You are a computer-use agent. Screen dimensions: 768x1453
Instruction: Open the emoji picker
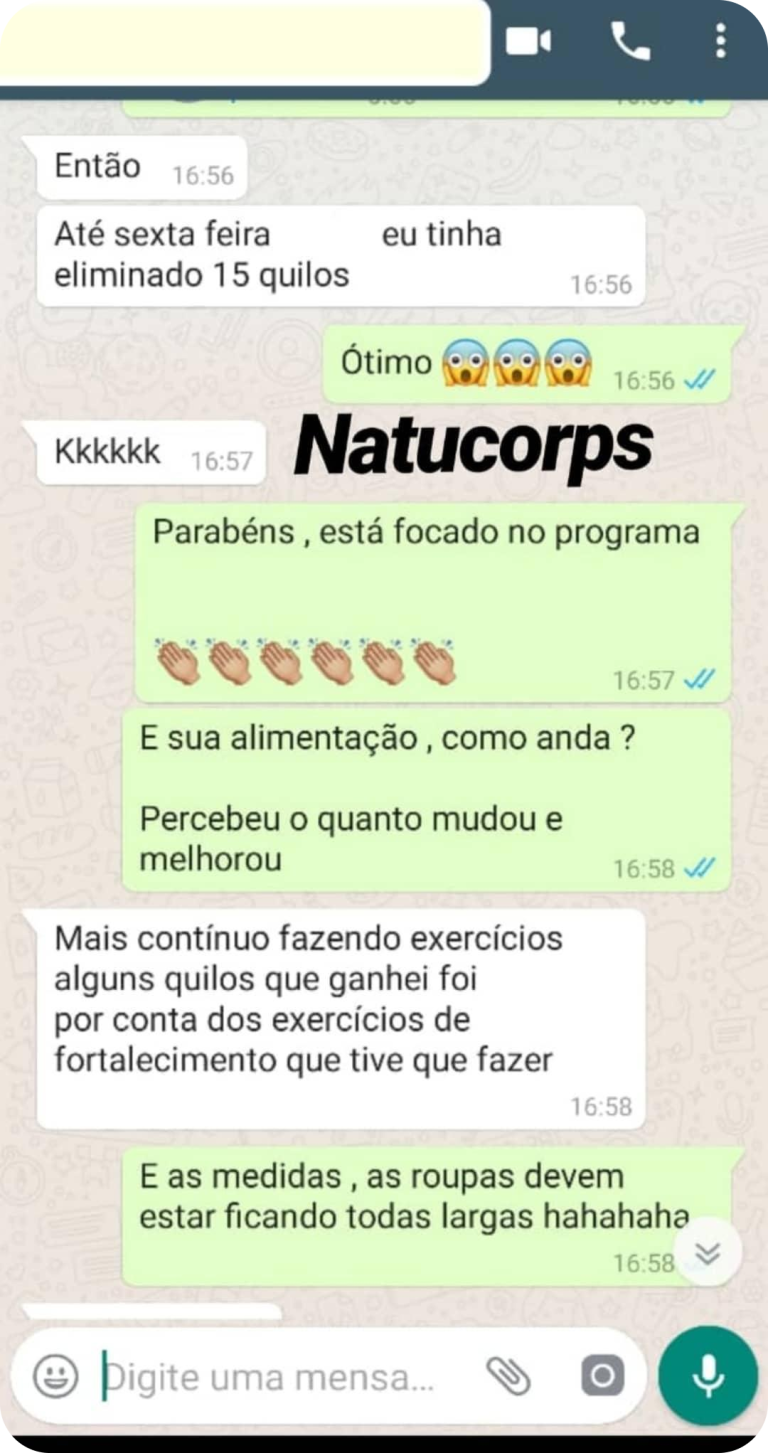pos(55,1376)
